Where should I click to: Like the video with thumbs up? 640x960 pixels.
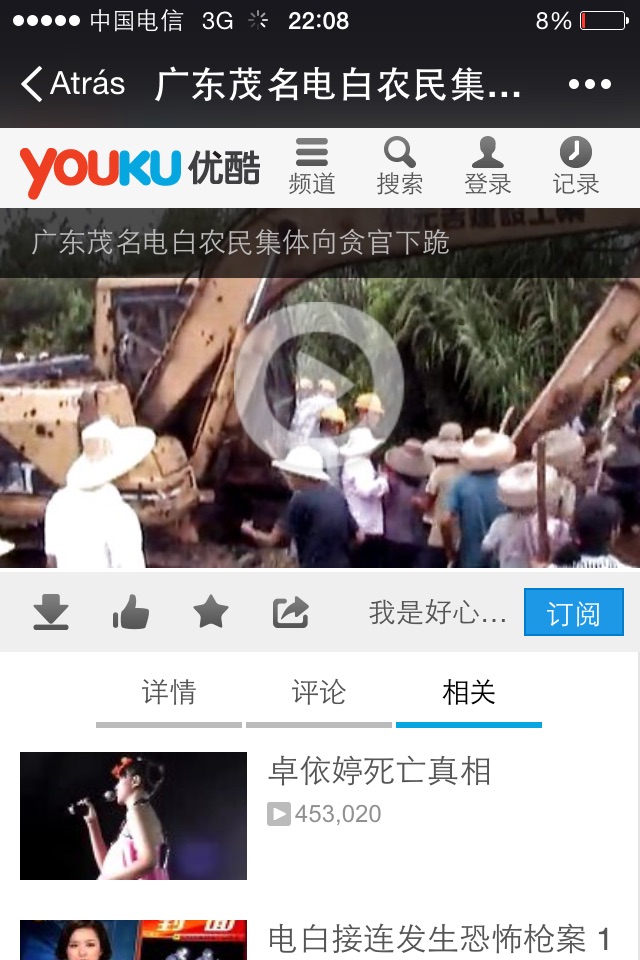131,612
